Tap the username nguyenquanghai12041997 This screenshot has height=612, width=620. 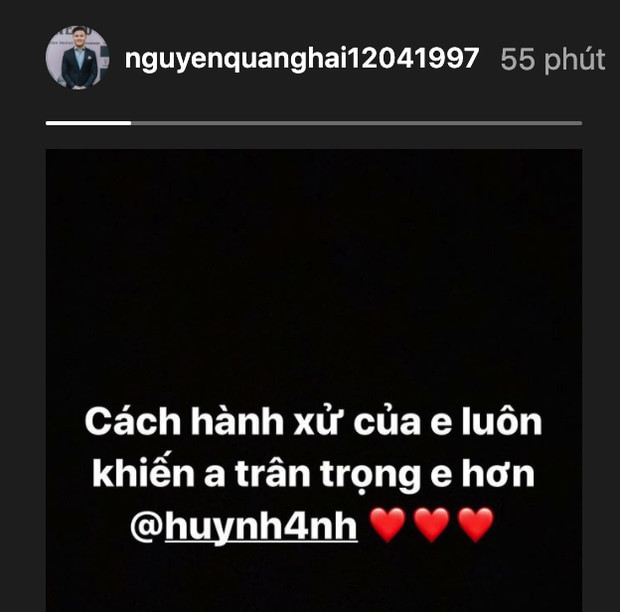[x=302, y=59]
